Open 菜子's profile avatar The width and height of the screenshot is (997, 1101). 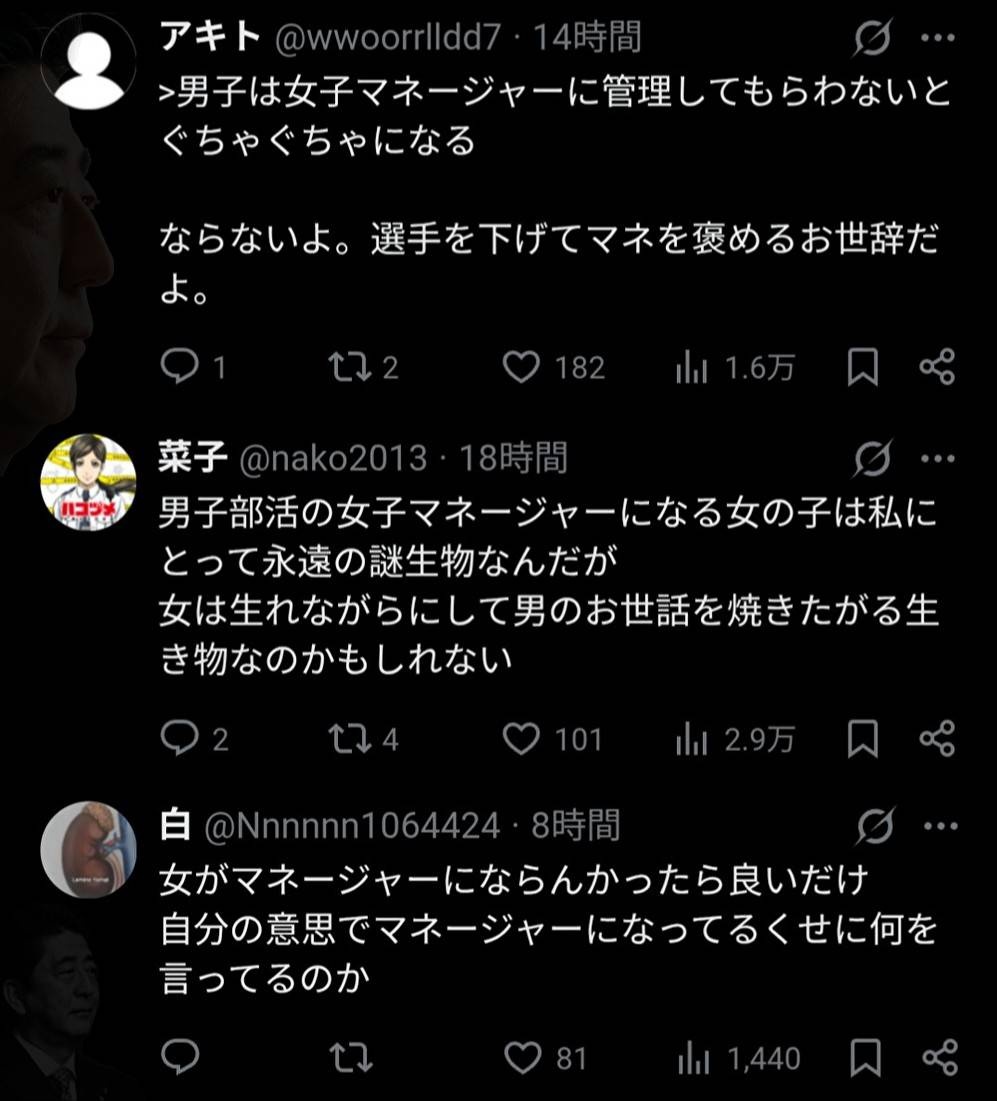tap(88, 482)
